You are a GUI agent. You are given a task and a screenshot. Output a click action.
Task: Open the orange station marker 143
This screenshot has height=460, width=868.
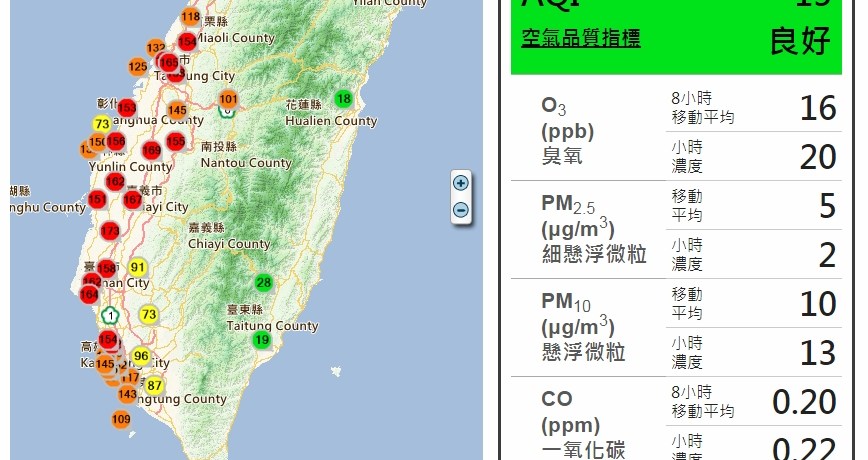click(127, 394)
